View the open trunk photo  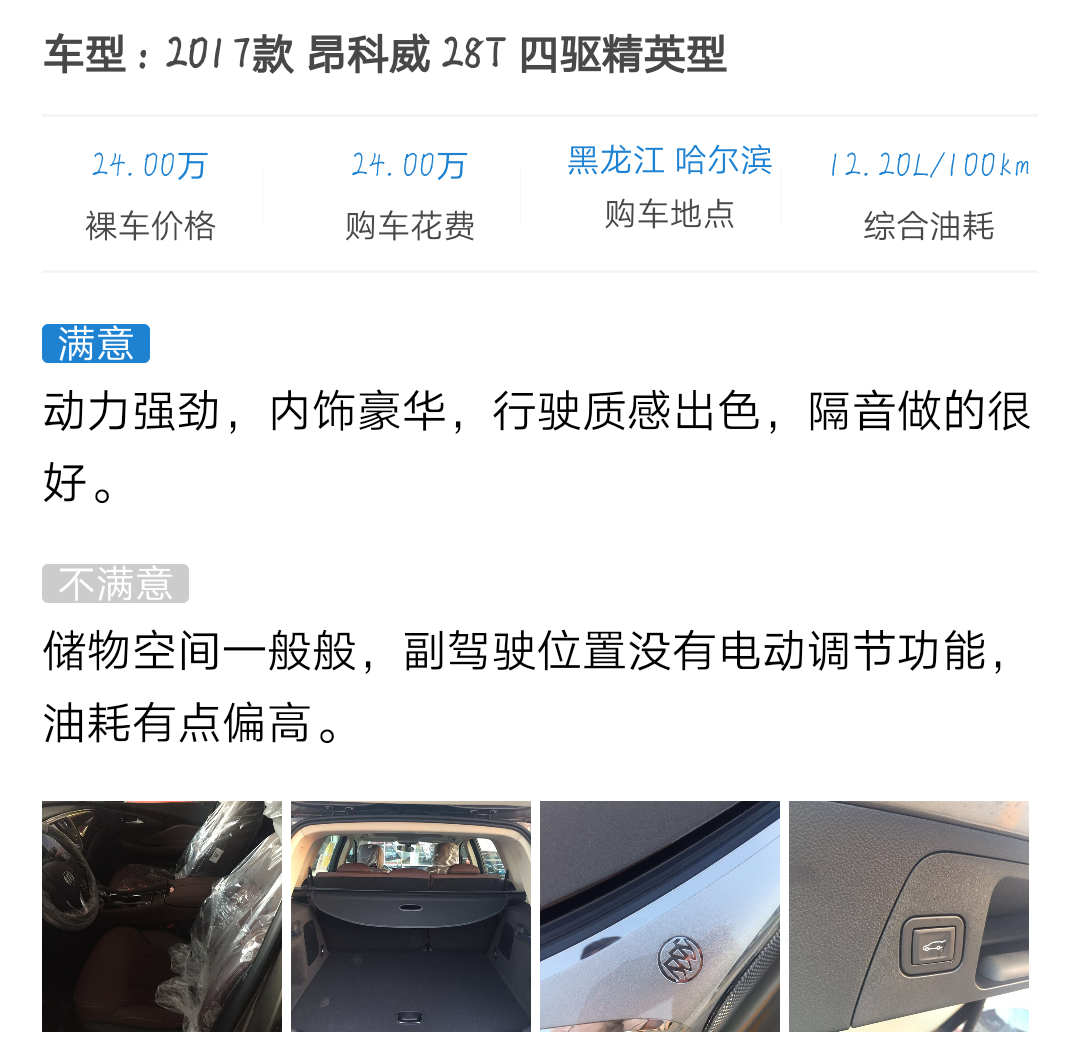pos(411,915)
